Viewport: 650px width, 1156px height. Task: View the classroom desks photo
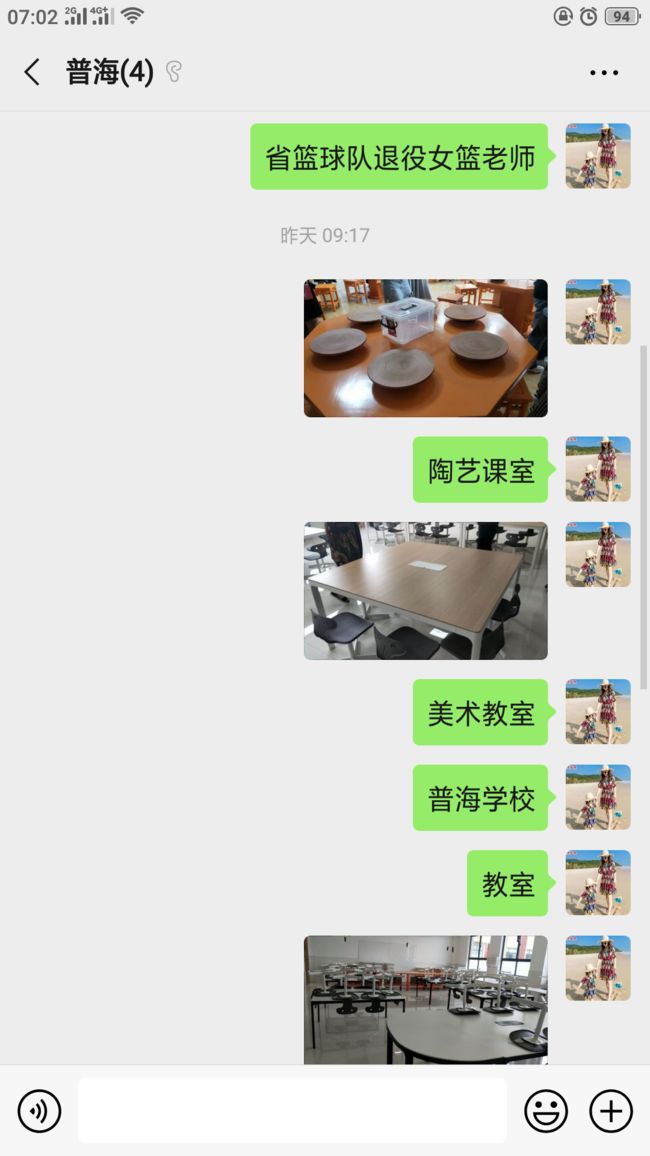coord(425,999)
